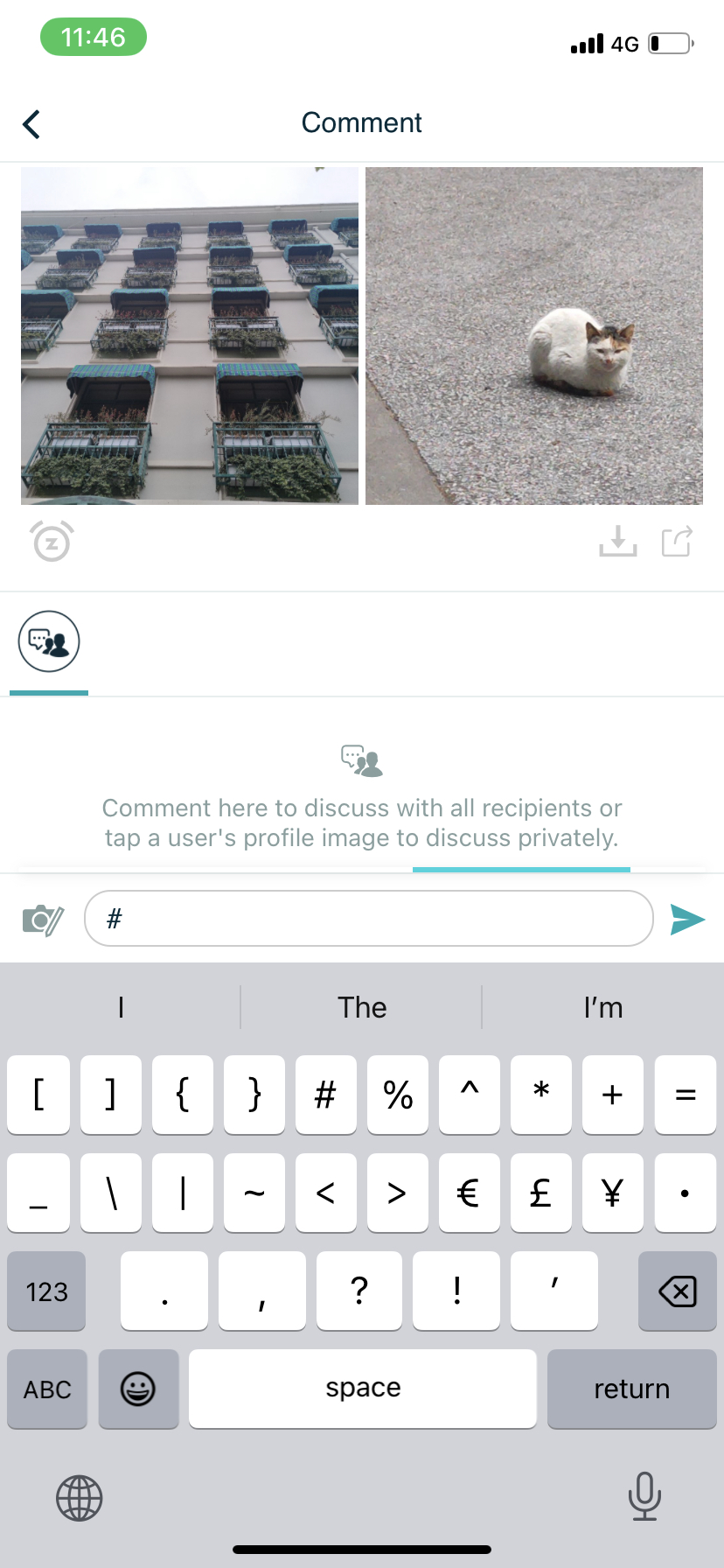Choose the suggestion "The"
The height and width of the screenshot is (1568, 724).
pyautogui.click(x=362, y=1008)
